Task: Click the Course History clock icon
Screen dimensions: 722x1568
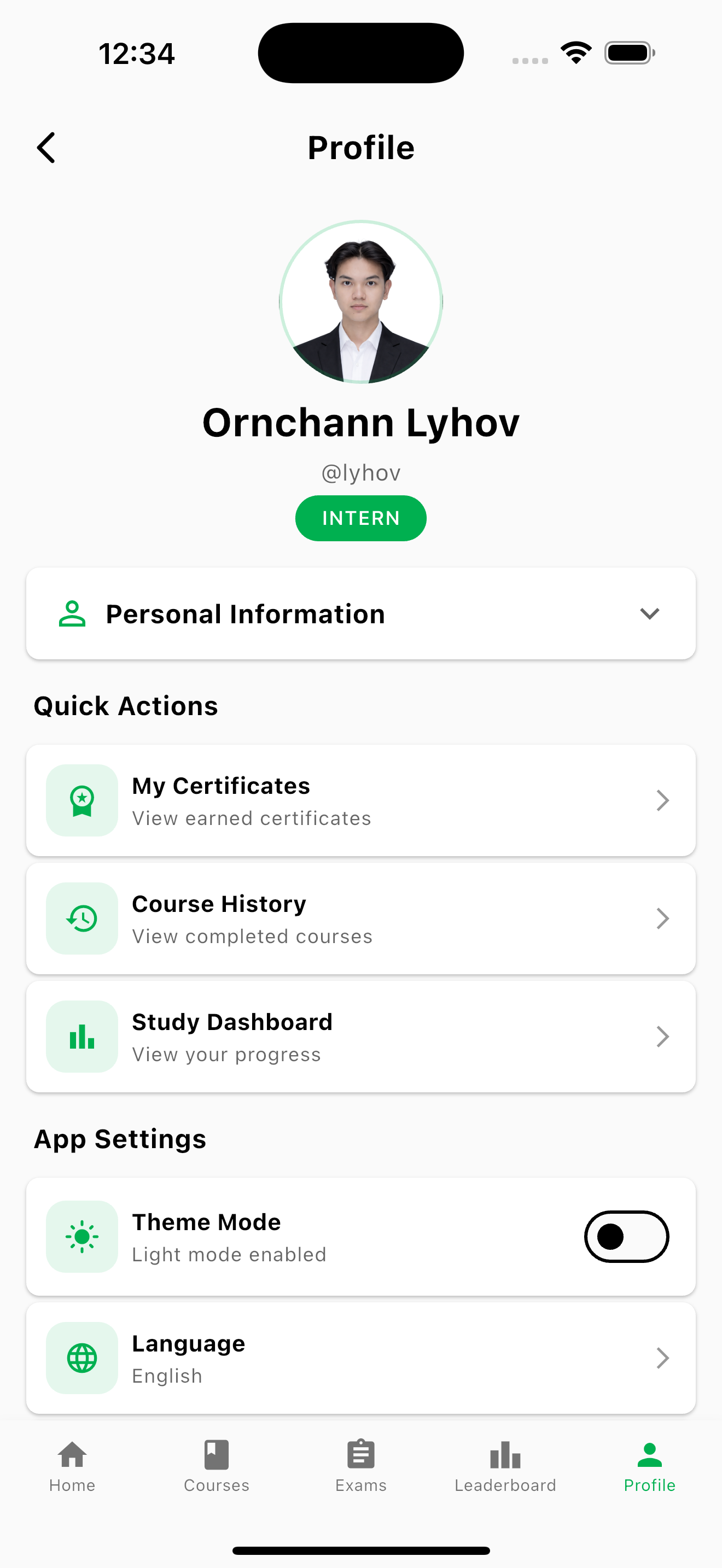Action: (81, 918)
